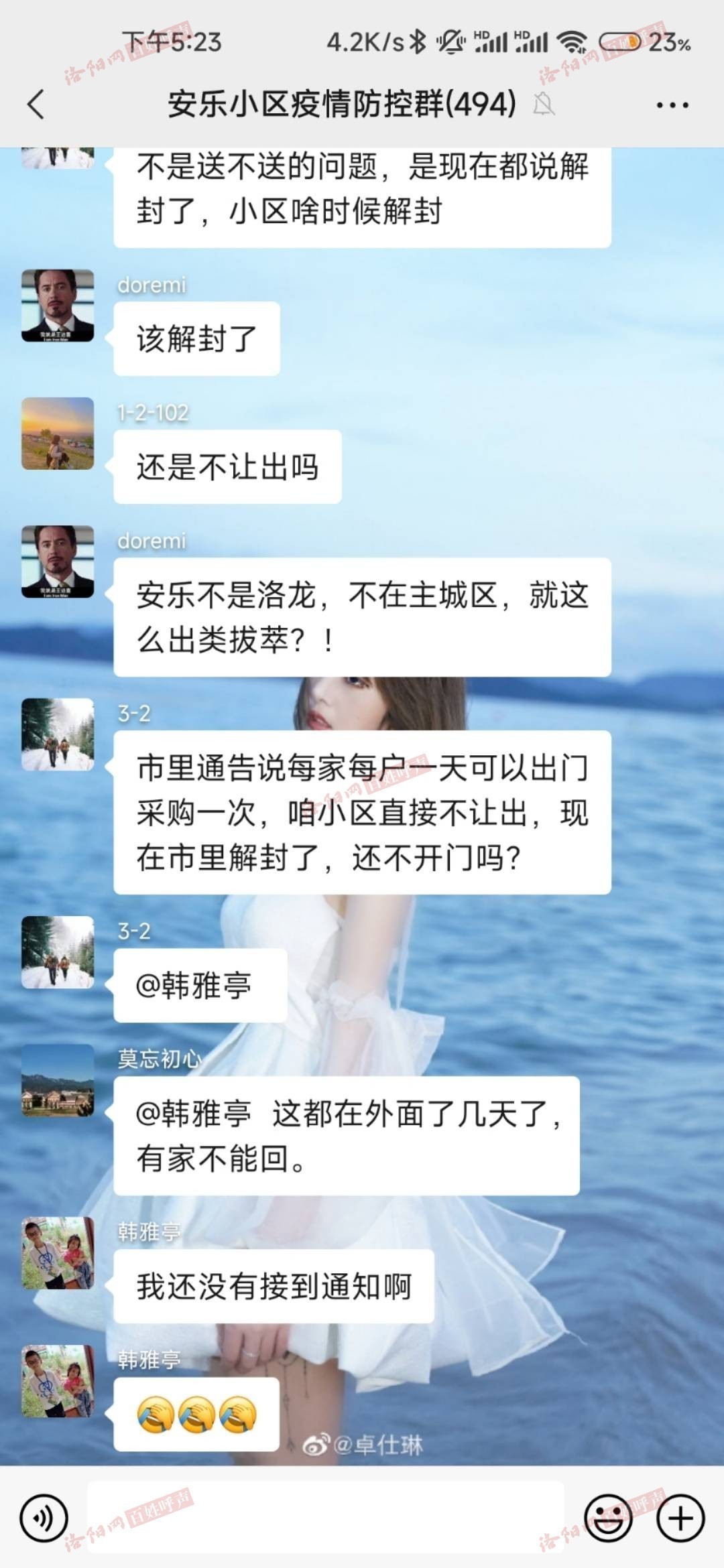Open the group chat overflow menu
Screen dimensions: 724x1568
(672, 105)
